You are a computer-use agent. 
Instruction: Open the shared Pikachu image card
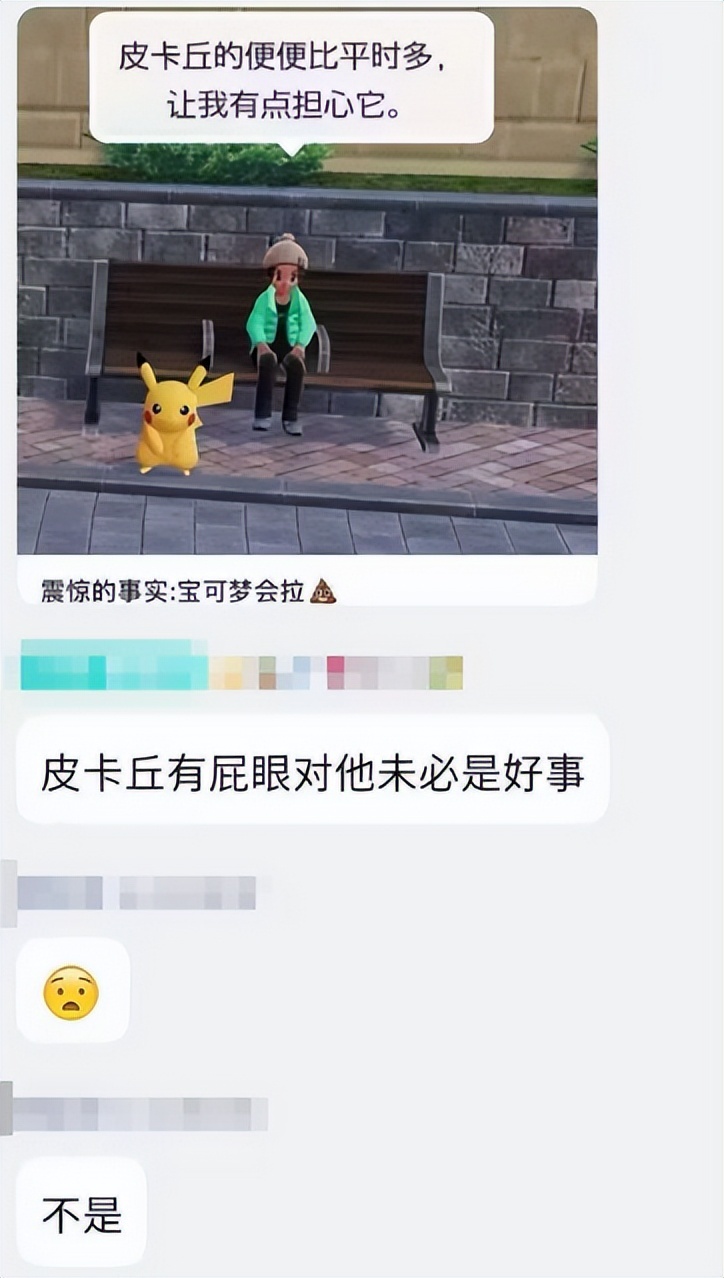pyautogui.click(x=307, y=300)
